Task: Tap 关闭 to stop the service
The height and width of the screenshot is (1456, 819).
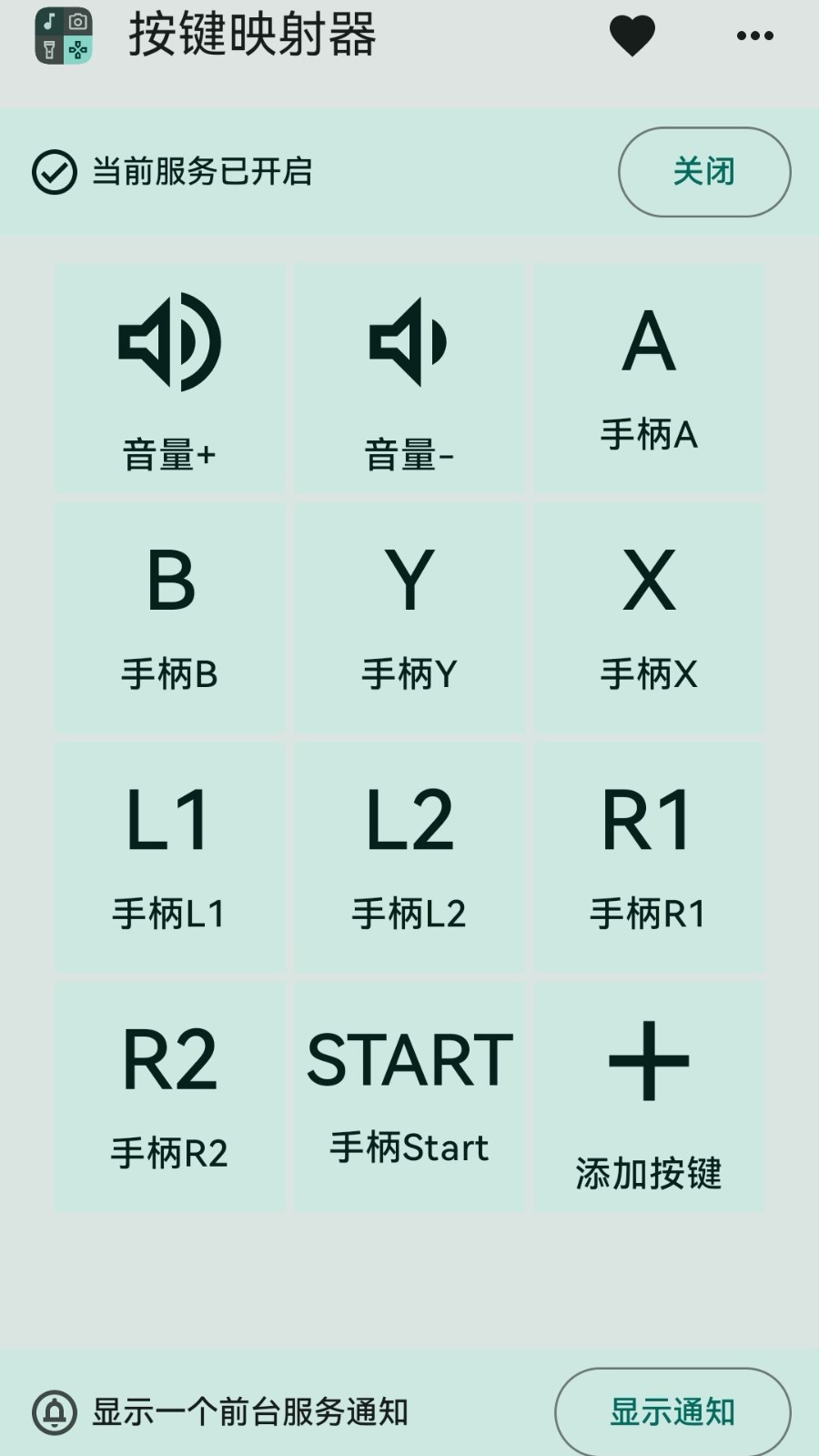Action: tap(704, 172)
